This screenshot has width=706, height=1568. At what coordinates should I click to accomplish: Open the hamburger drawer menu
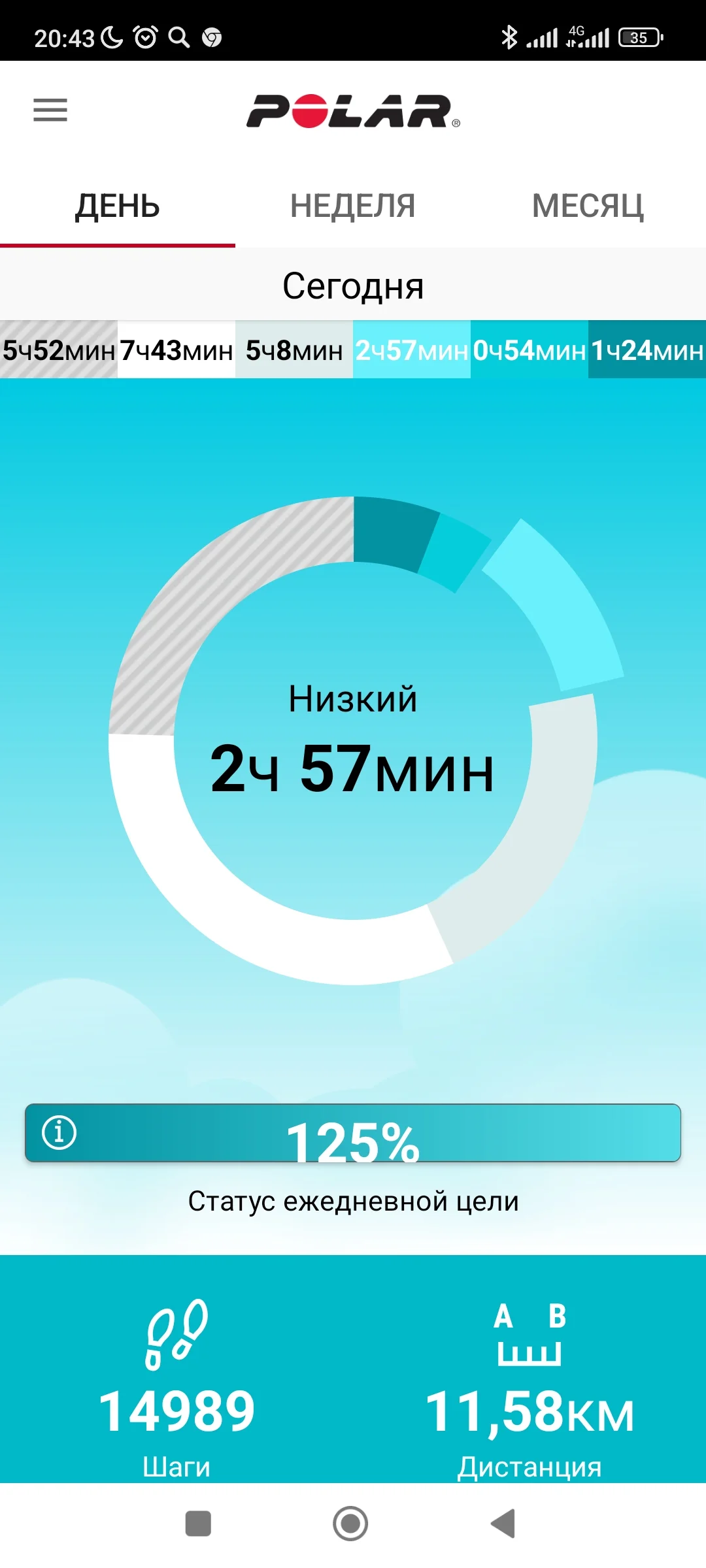click(x=50, y=110)
